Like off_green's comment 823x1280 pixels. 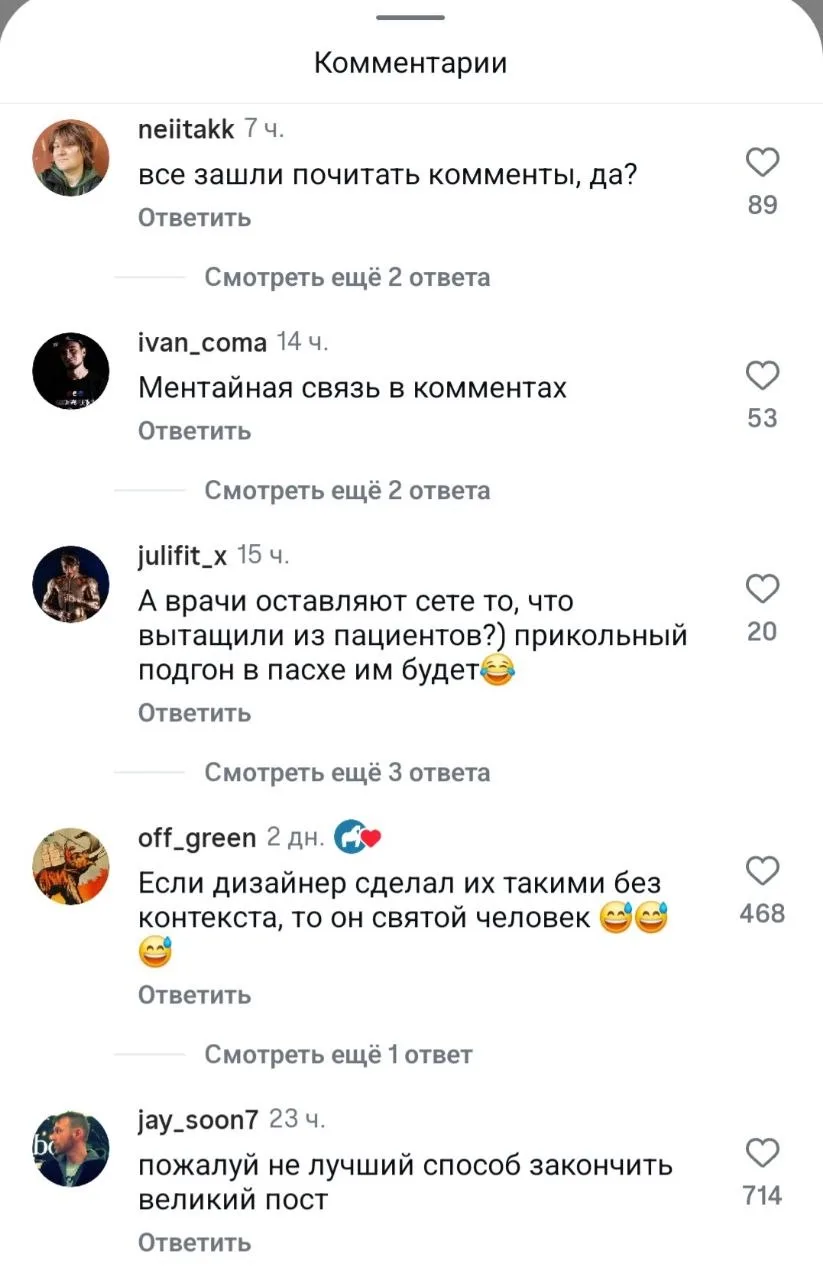(x=762, y=871)
